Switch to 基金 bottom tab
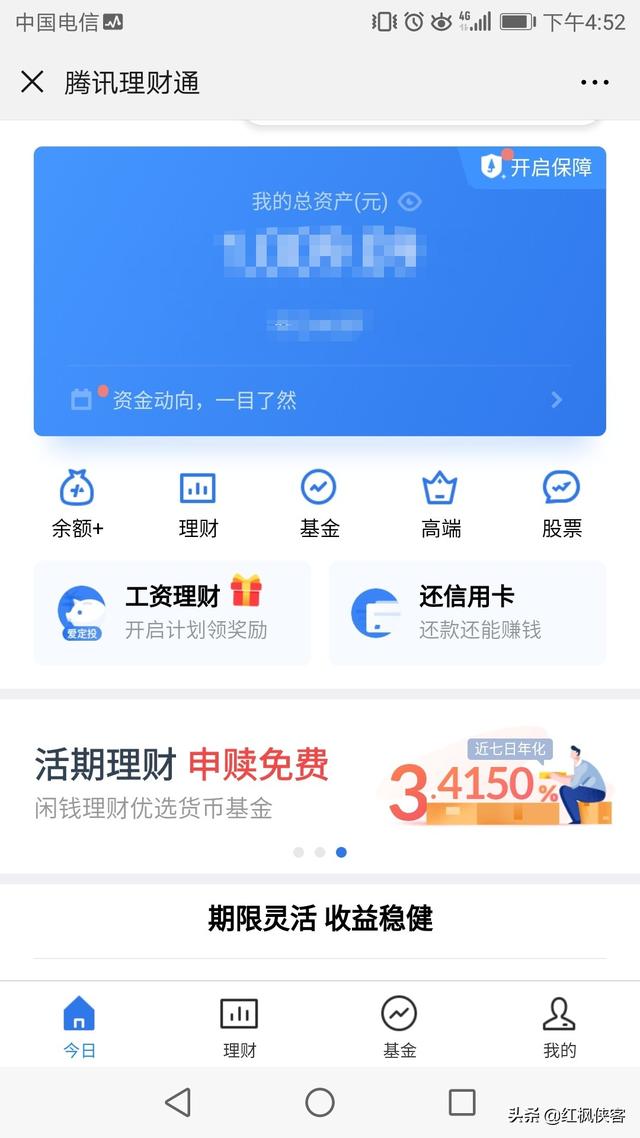Viewport: 640px width, 1138px height. (399, 1026)
